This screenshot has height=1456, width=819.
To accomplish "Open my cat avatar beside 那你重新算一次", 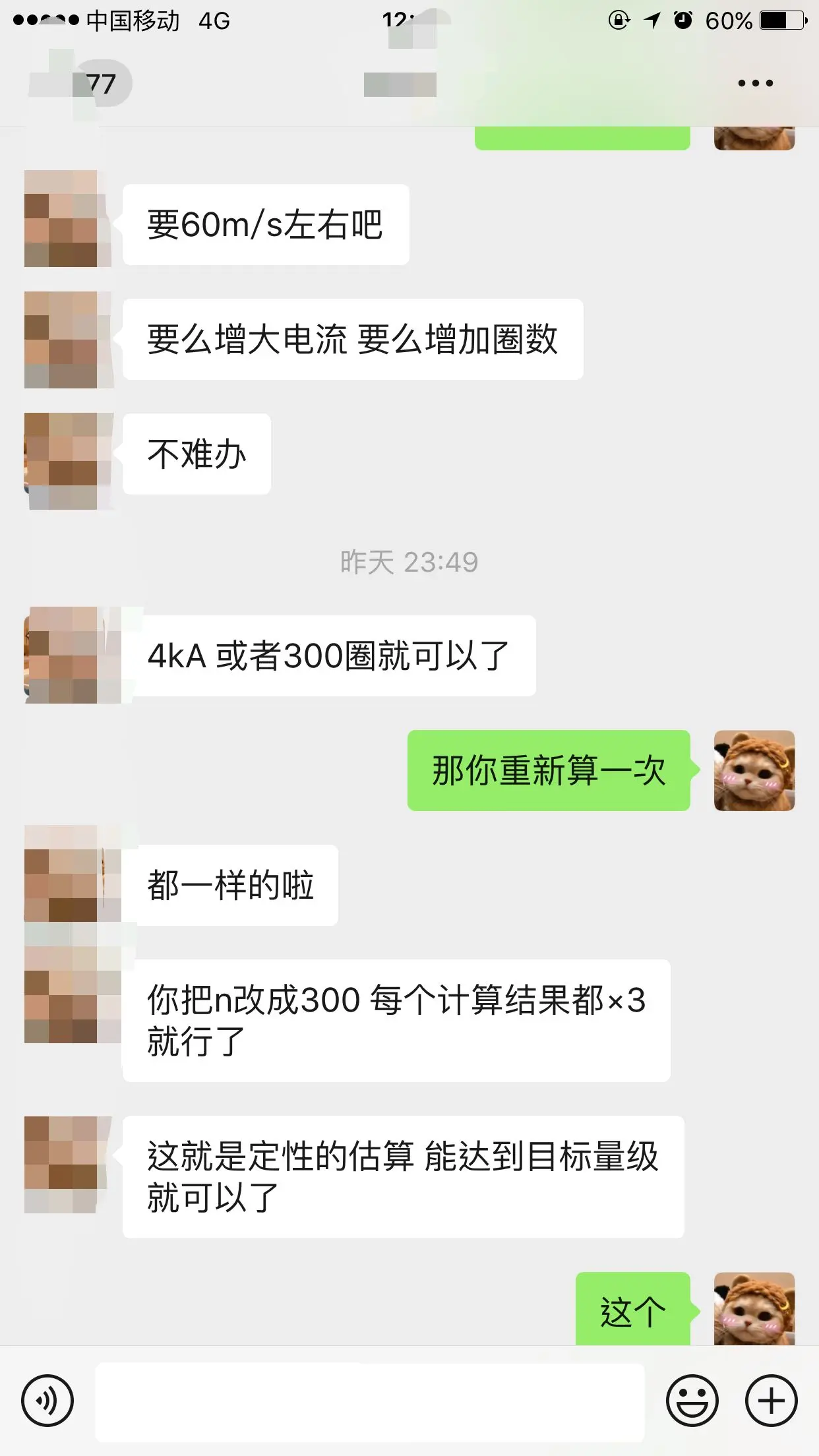I will click(754, 770).
